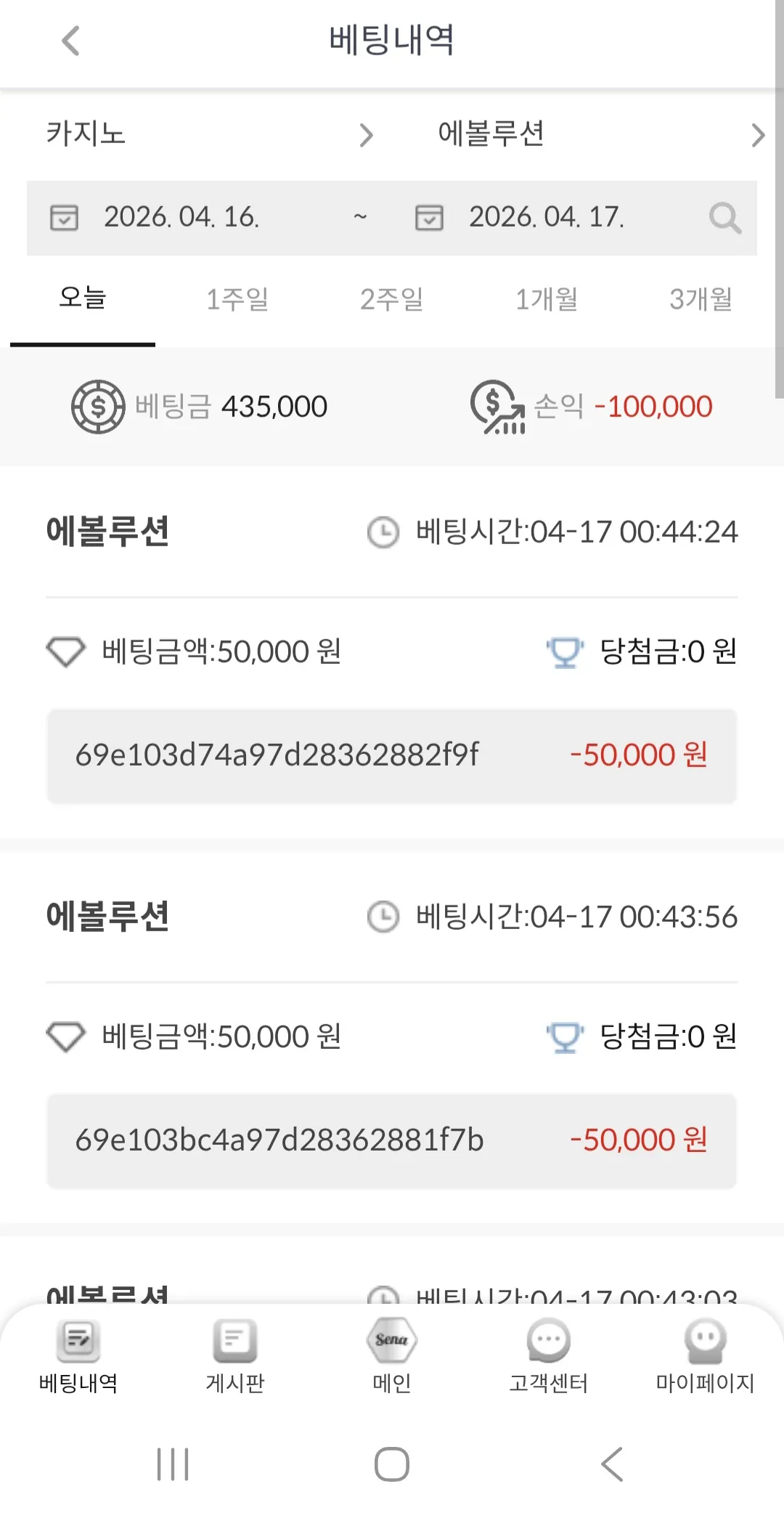The image size is (784, 1513).
Task: Tap the system back button
Action: (x=612, y=1464)
